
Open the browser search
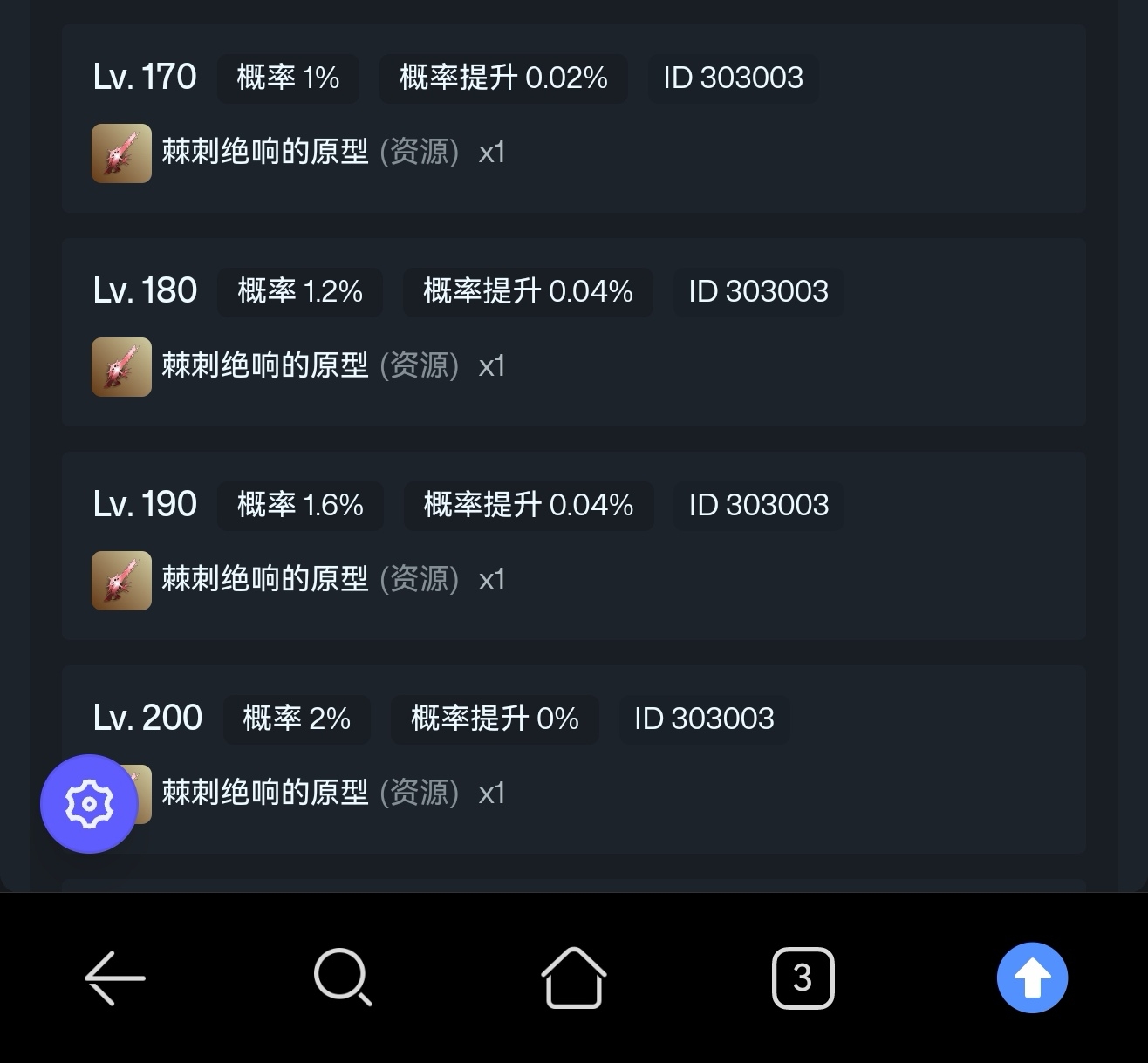[x=343, y=978]
